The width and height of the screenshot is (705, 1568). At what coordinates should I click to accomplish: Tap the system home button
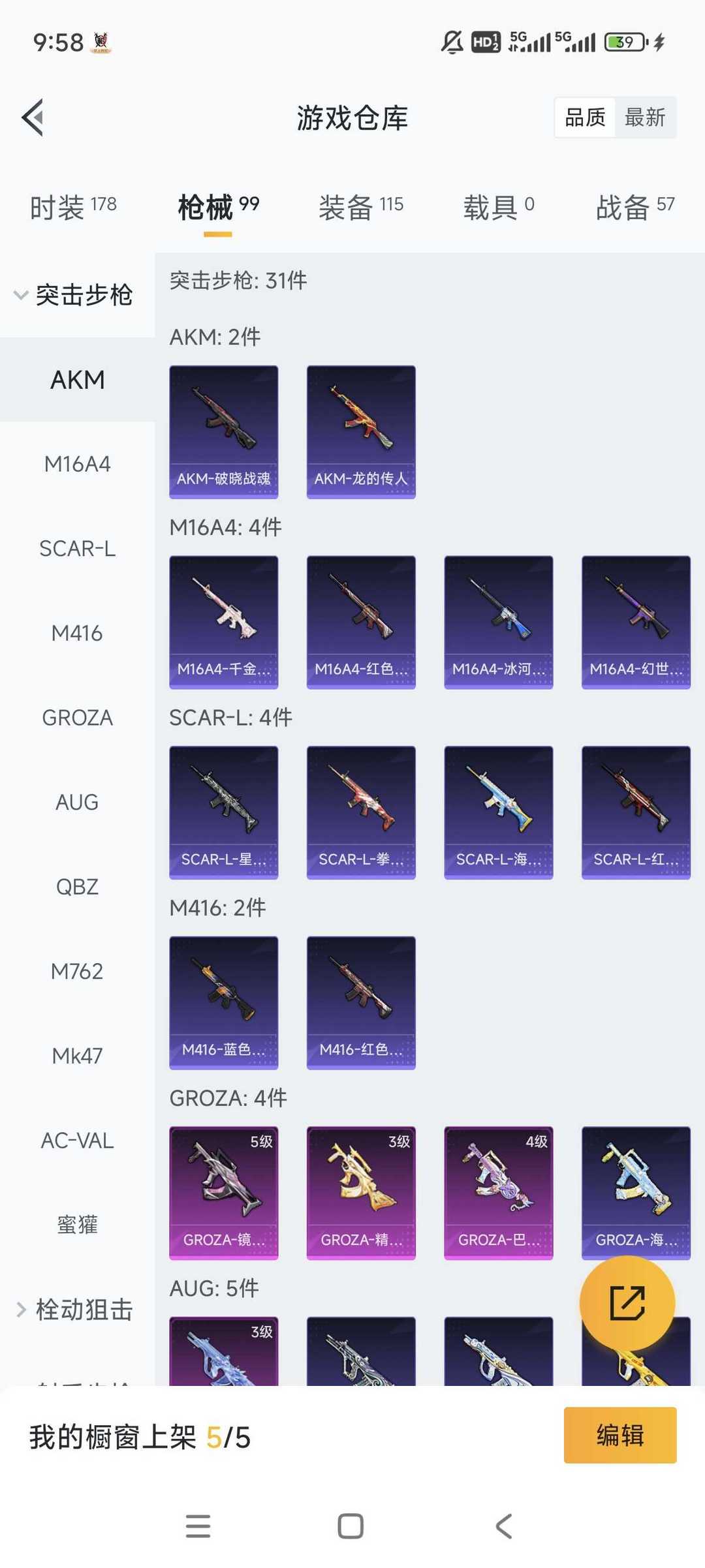tap(351, 1526)
